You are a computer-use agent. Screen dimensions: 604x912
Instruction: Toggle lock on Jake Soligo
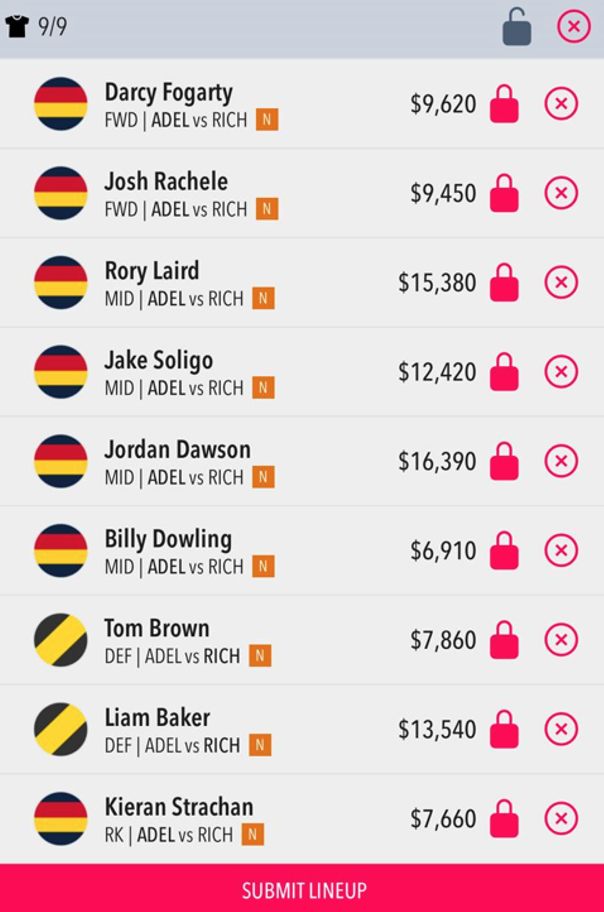tap(504, 372)
